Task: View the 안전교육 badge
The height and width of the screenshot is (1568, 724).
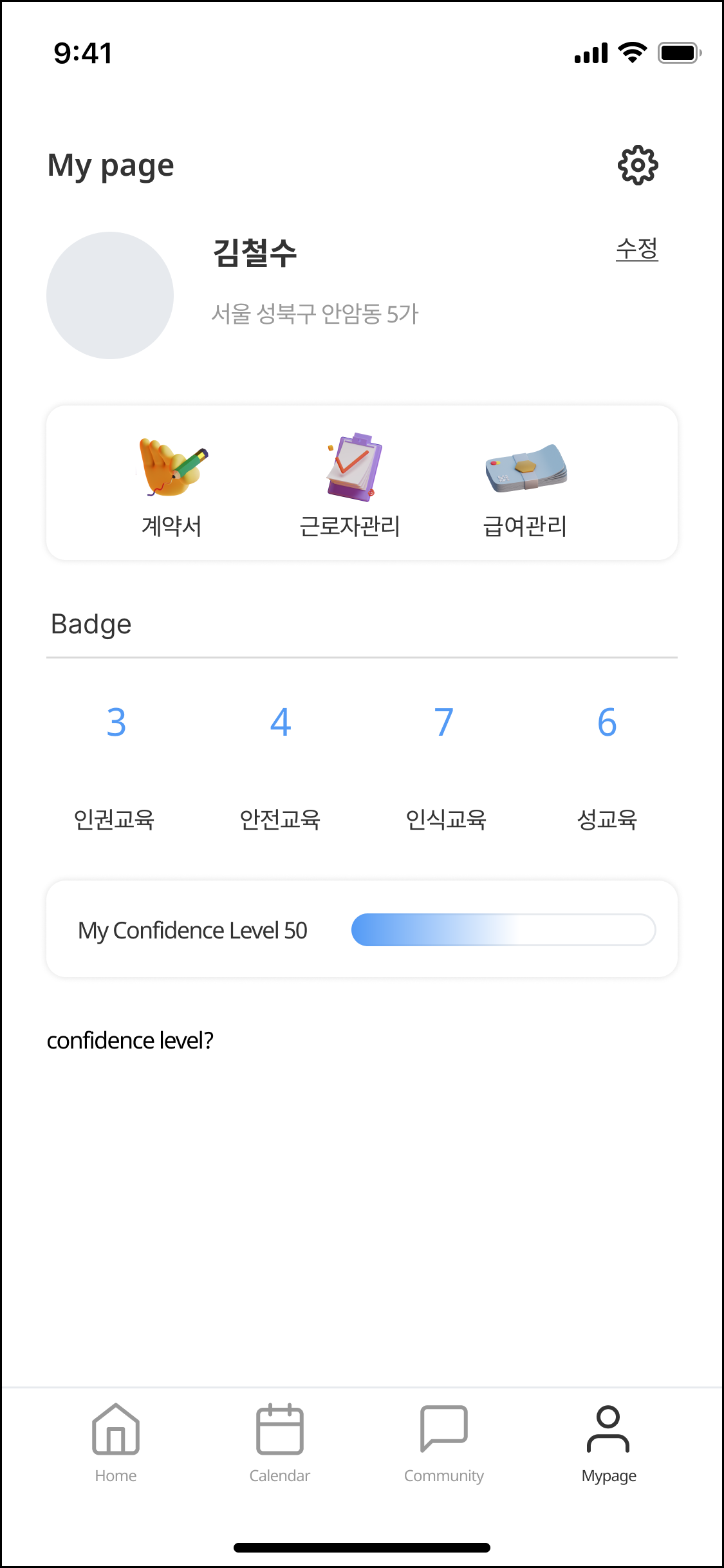Action: [x=280, y=766]
